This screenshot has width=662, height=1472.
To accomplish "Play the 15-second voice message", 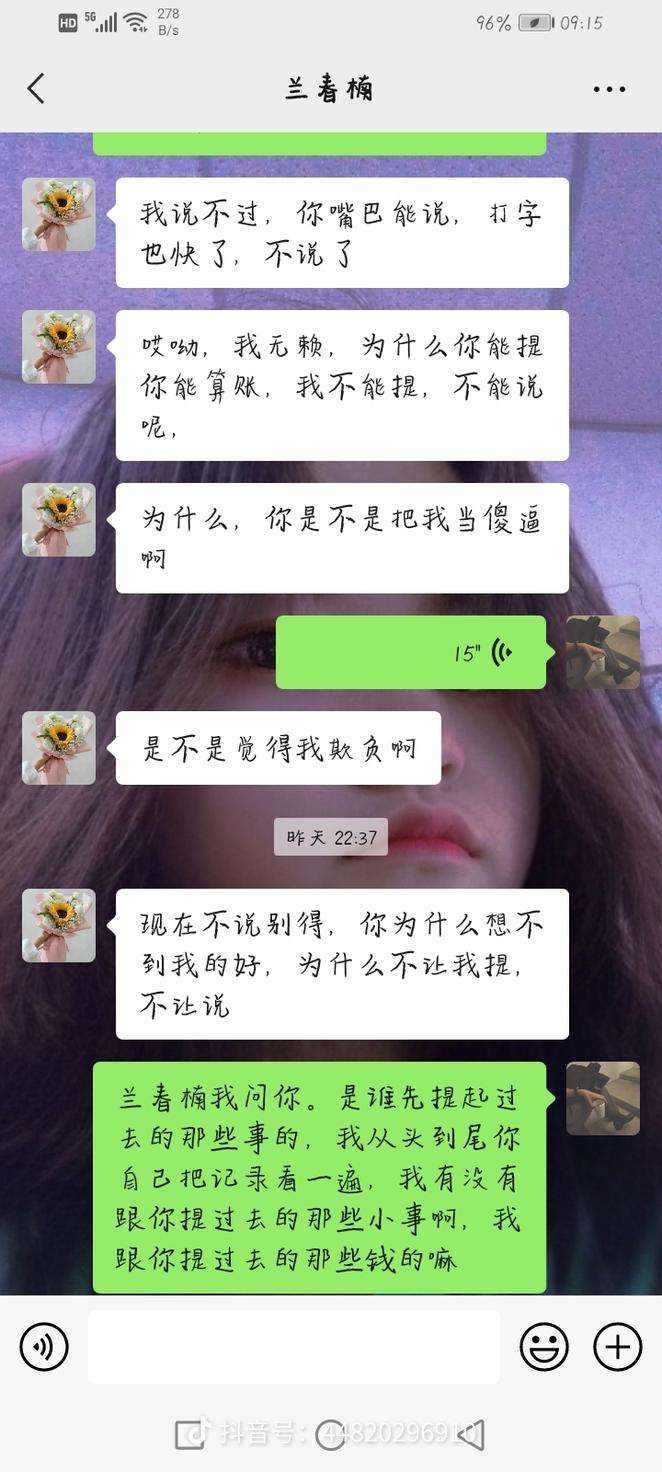I will click(411, 653).
